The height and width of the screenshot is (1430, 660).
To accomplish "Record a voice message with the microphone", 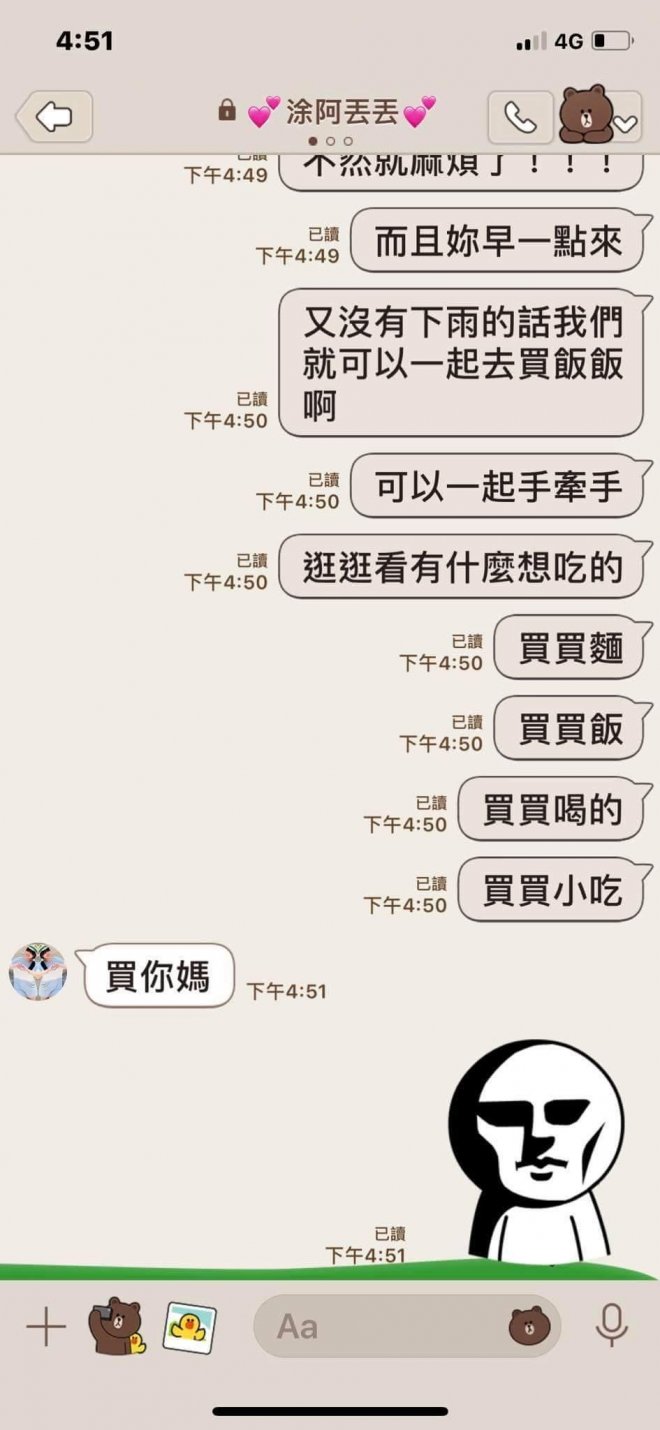I will 610,1327.
